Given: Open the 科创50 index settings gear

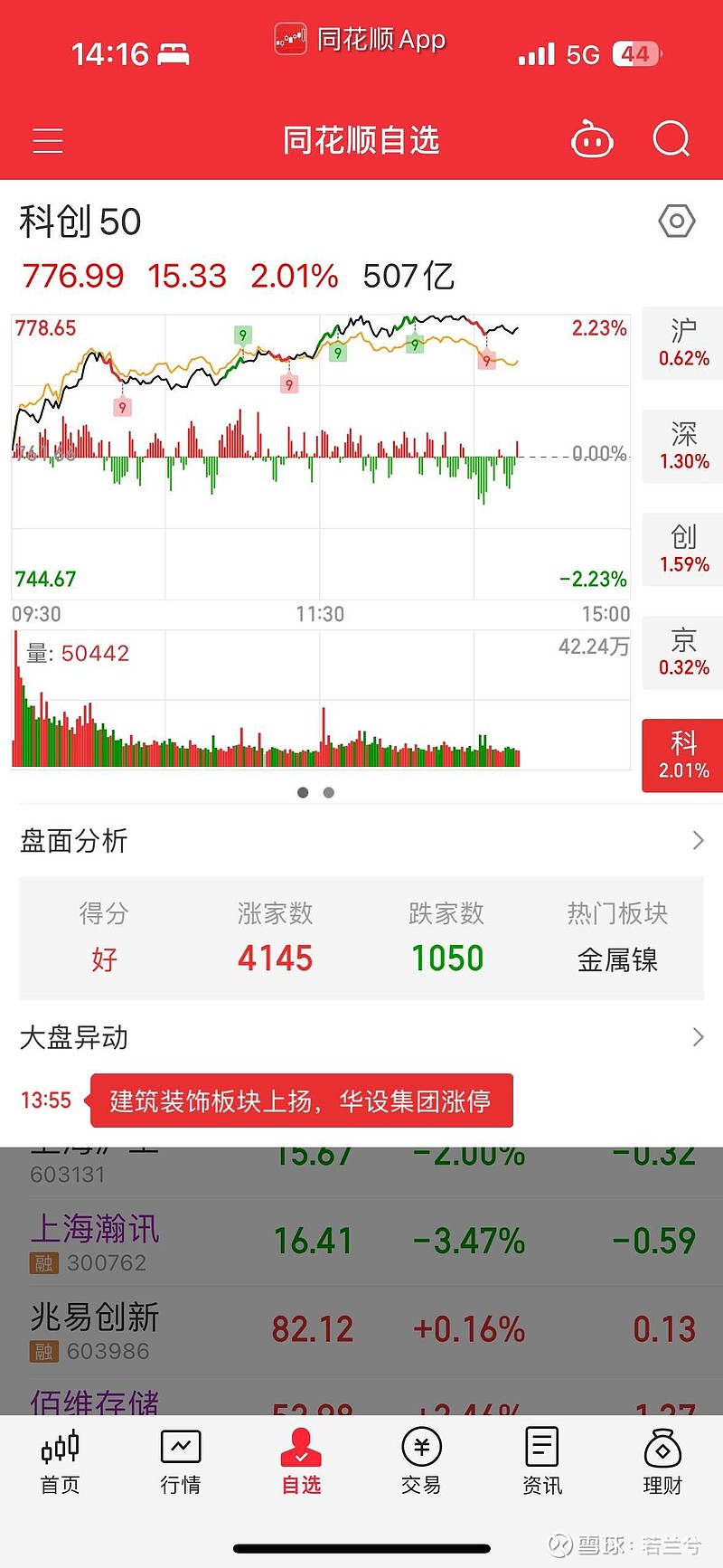Looking at the screenshot, I should click(x=676, y=221).
